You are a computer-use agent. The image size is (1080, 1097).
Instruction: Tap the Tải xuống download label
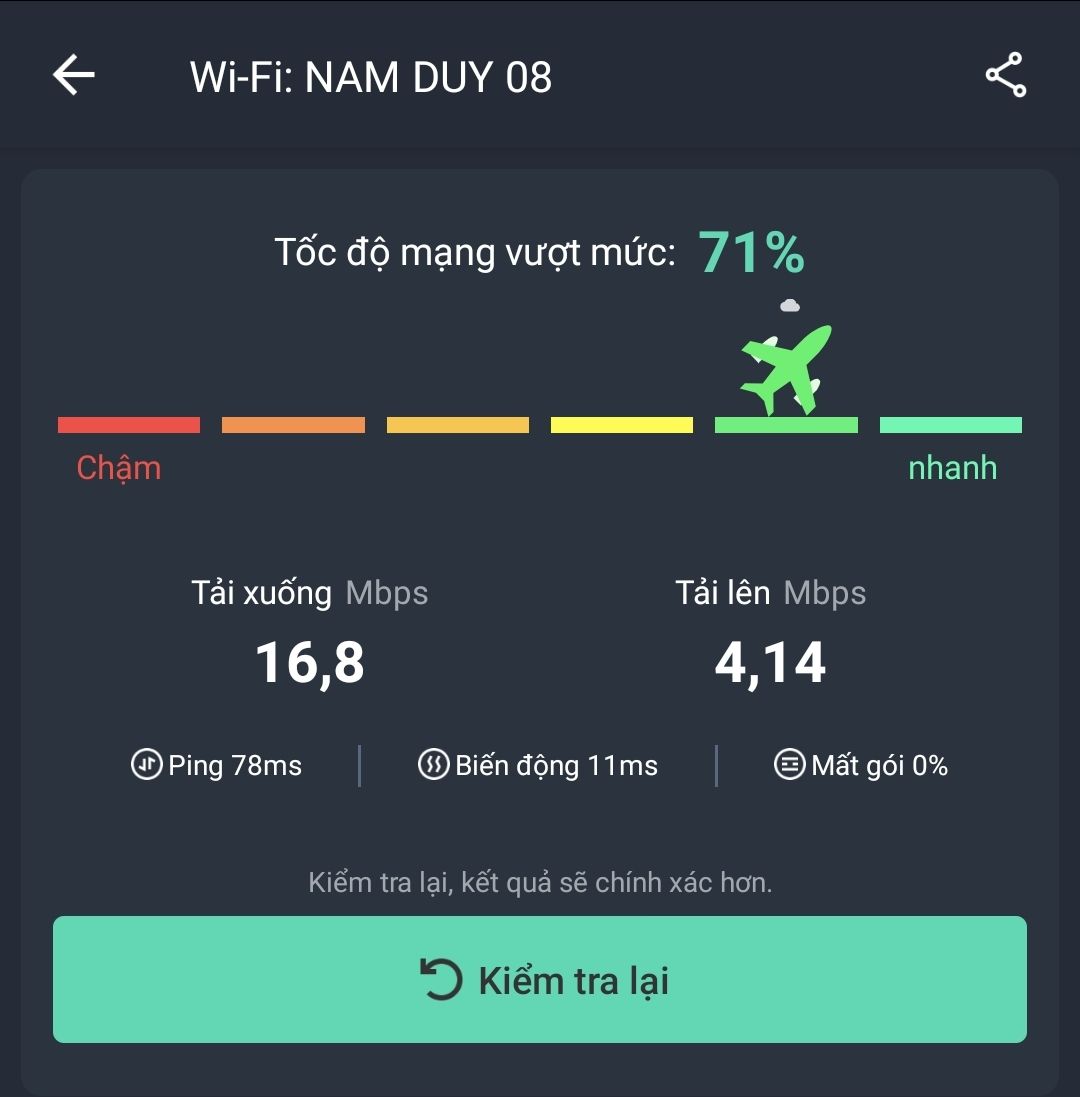pyautogui.click(x=262, y=592)
